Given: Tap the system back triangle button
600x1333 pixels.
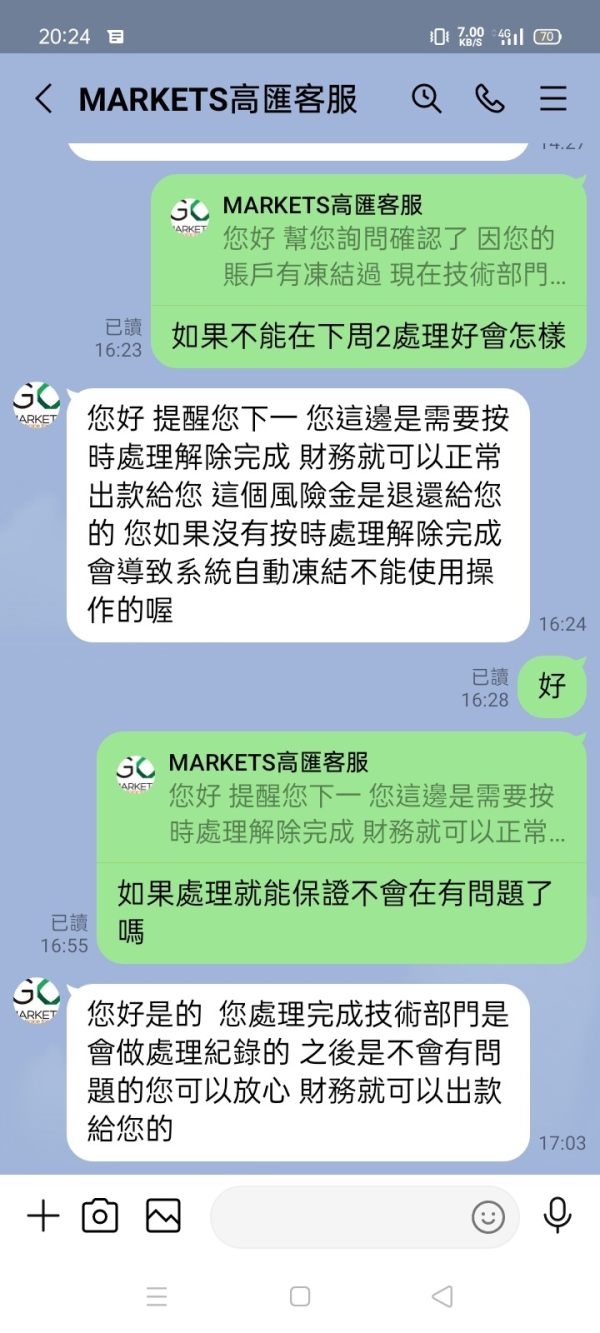Looking at the screenshot, I should point(442,1297).
